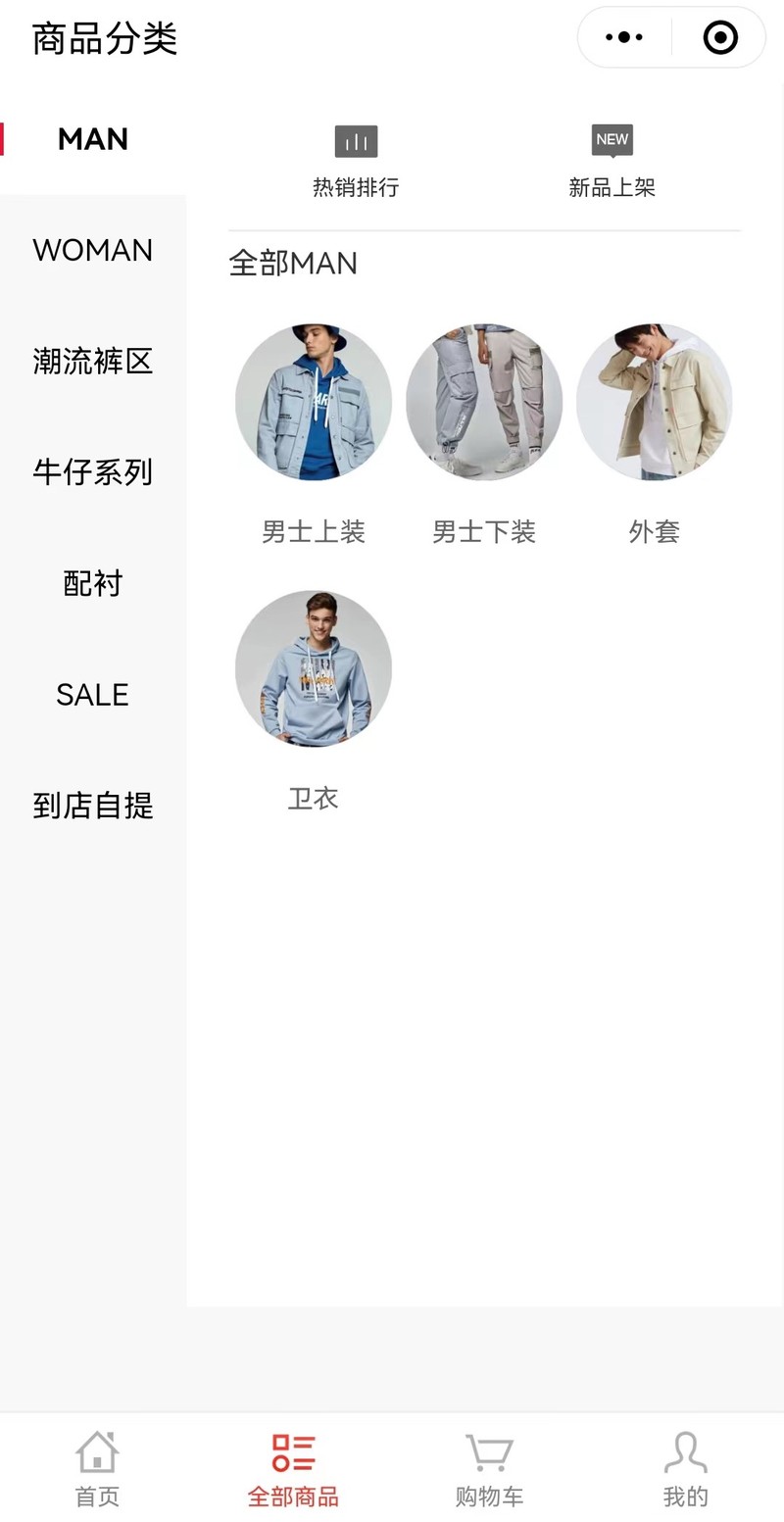Close the mini program with the circle button

pos(720,38)
